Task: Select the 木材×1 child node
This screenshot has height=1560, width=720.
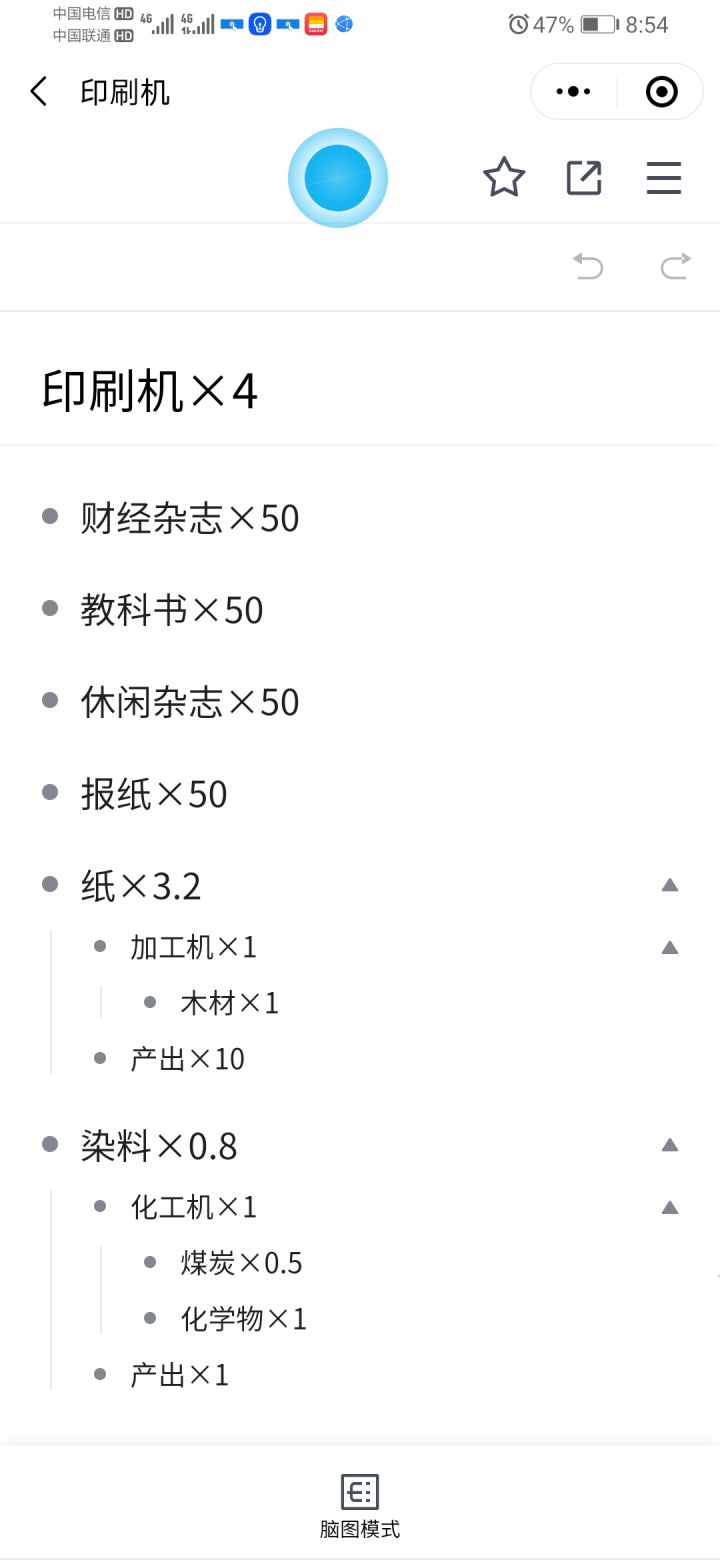Action: click(x=230, y=1002)
